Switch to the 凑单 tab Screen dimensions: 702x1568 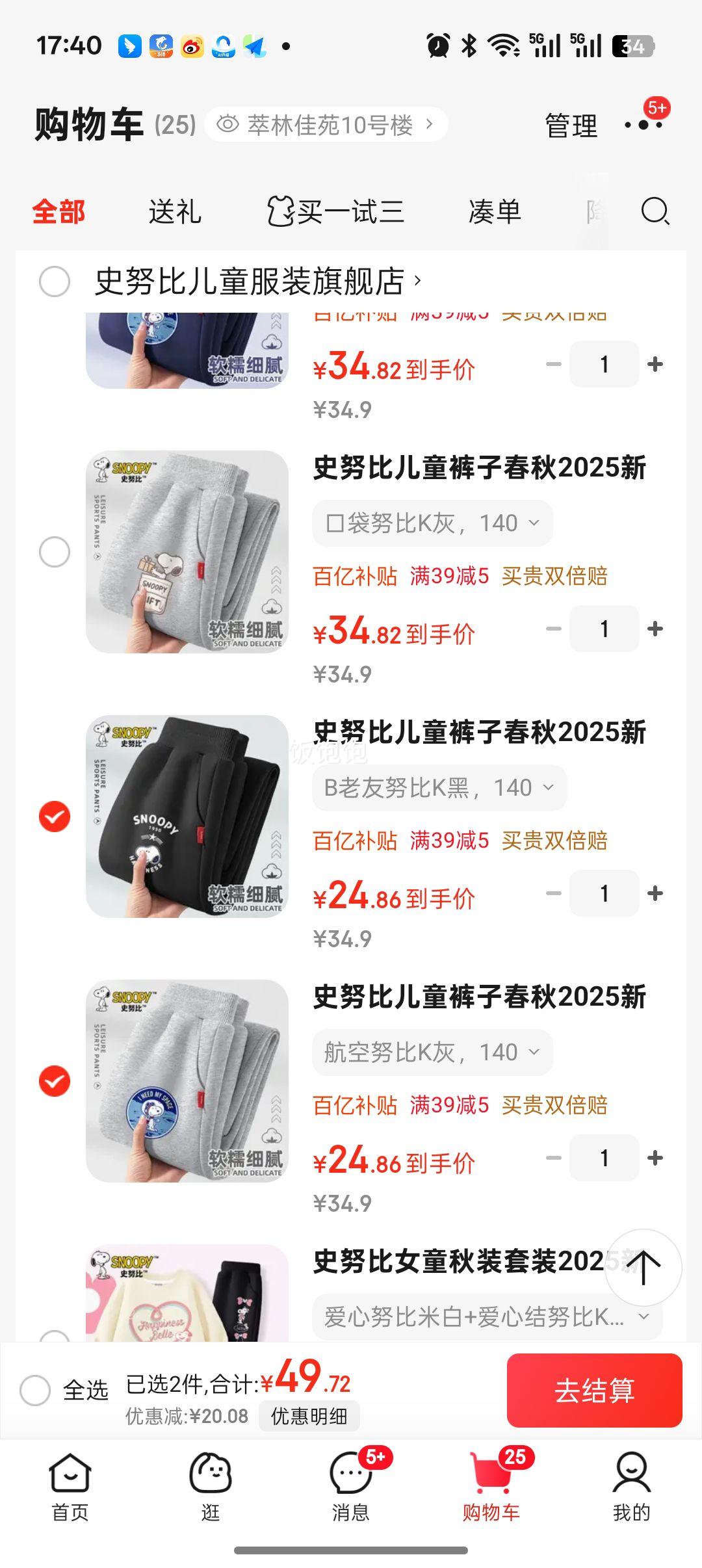point(495,213)
